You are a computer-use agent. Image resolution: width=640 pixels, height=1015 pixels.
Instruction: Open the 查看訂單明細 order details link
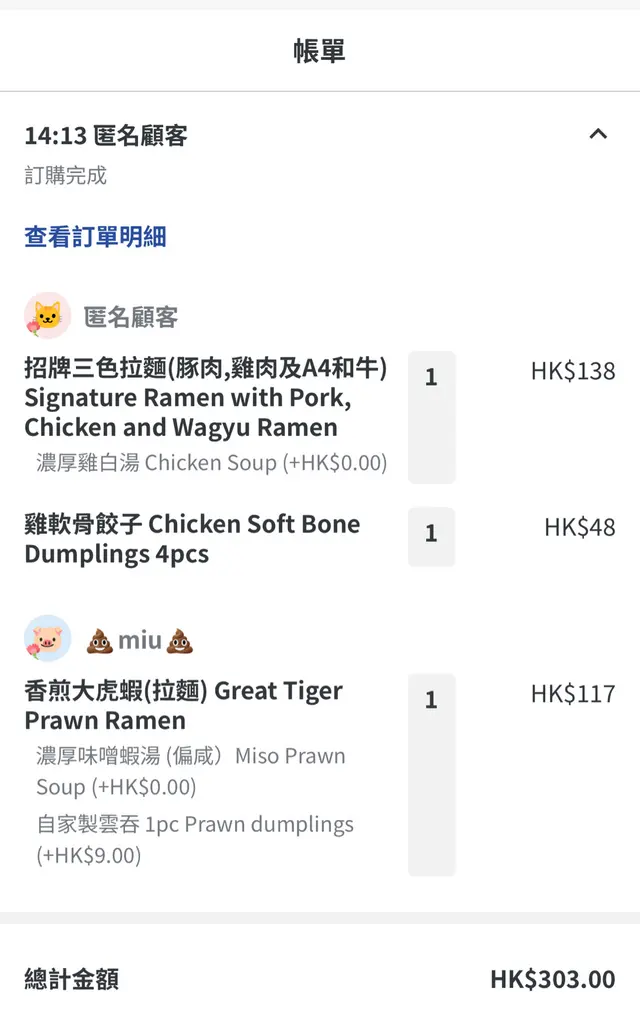[96, 237]
